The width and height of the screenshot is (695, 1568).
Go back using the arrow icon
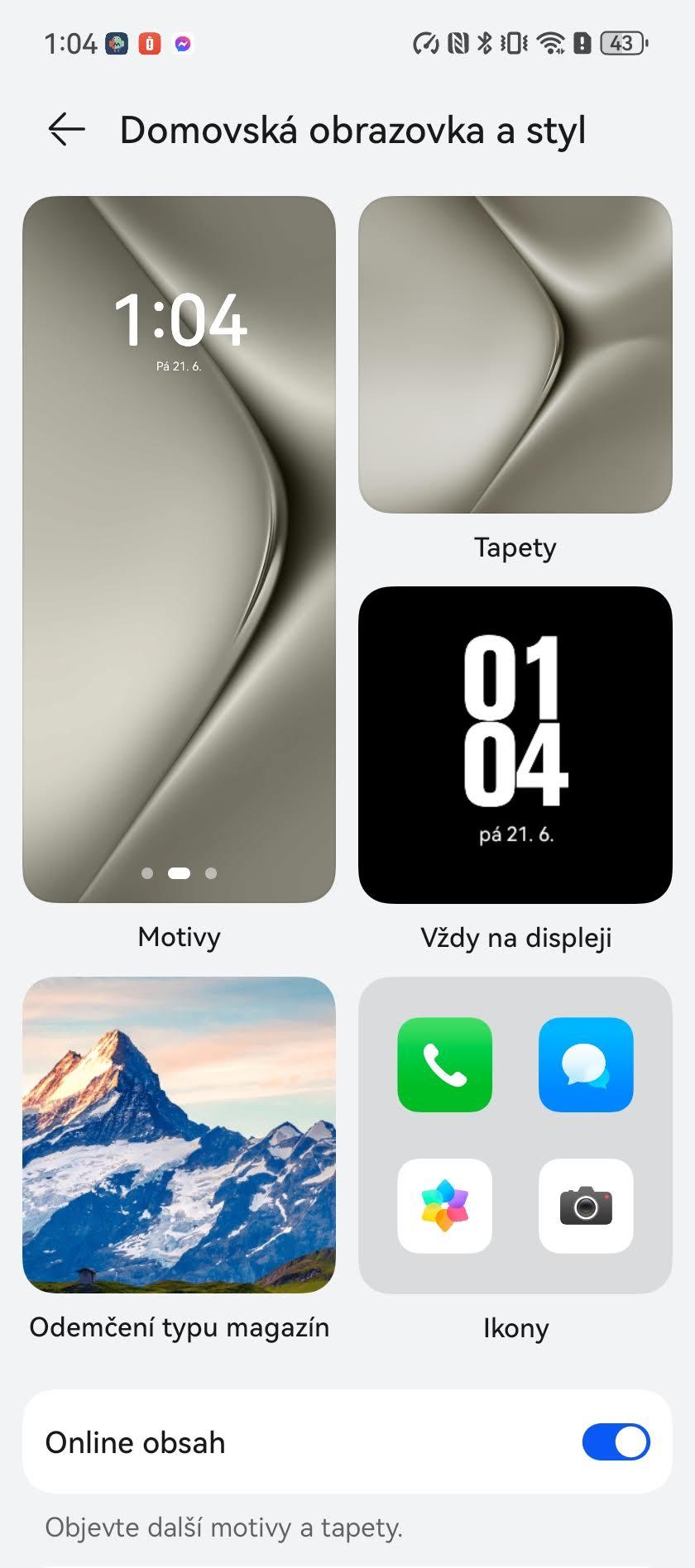coord(66,130)
